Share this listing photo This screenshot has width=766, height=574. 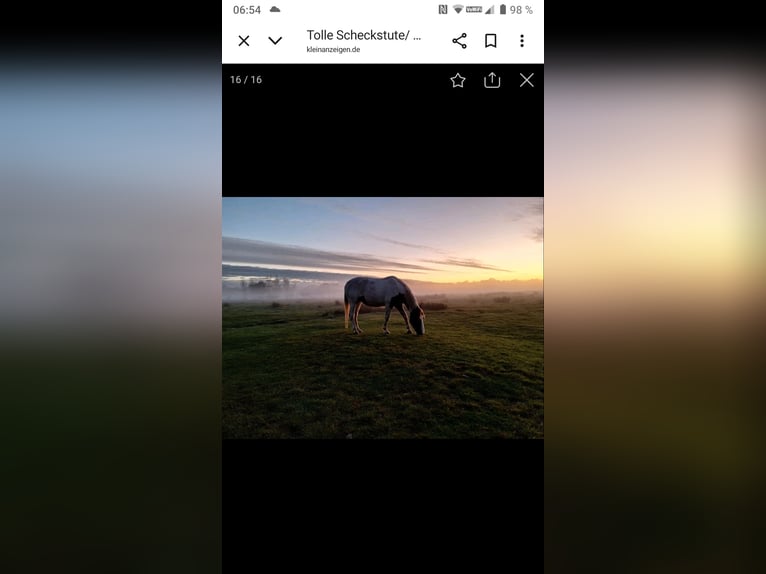[x=492, y=80]
